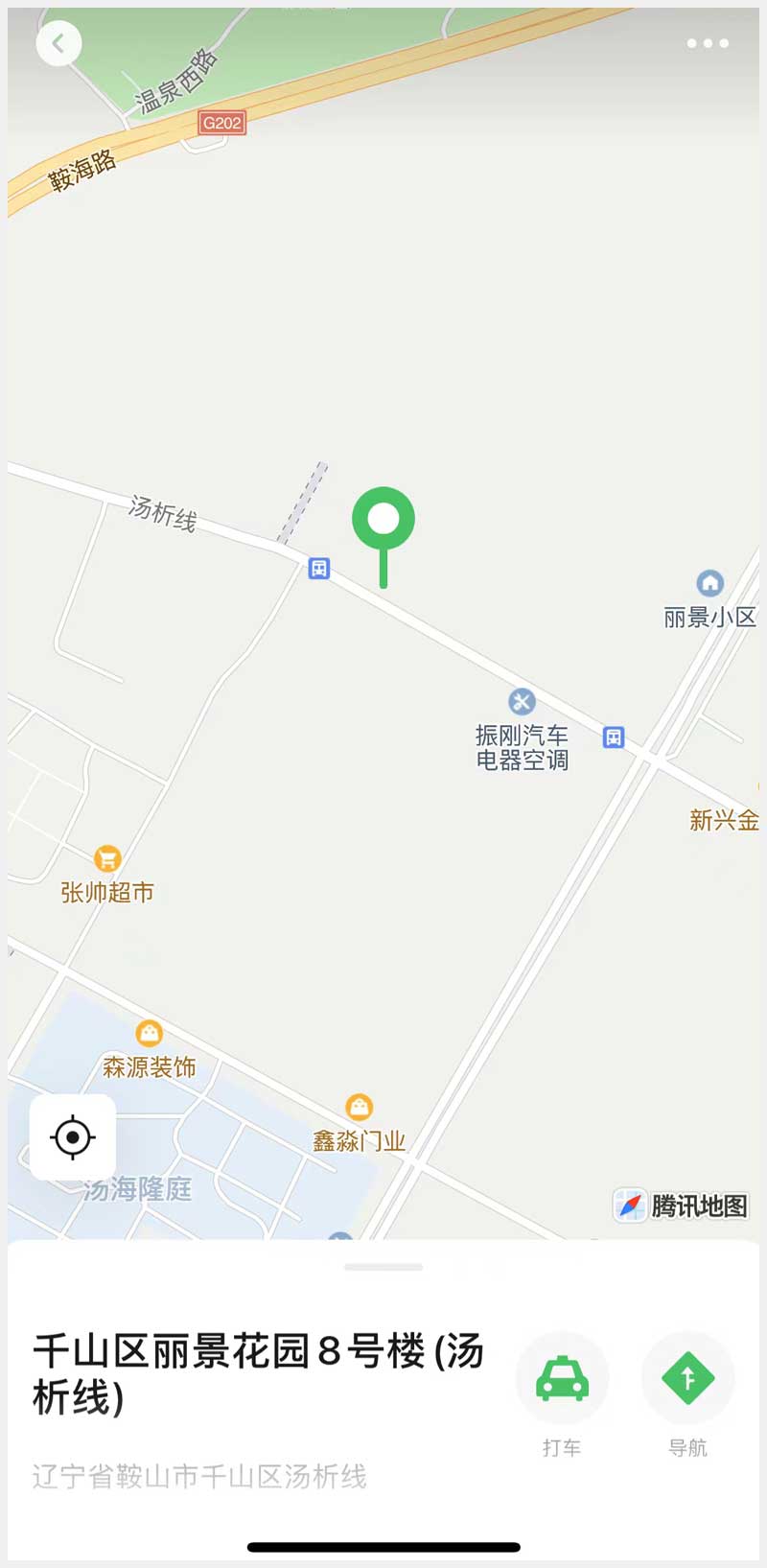Tap the 丽景小区 place marker
The width and height of the screenshot is (767, 1568).
coord(710,583)
